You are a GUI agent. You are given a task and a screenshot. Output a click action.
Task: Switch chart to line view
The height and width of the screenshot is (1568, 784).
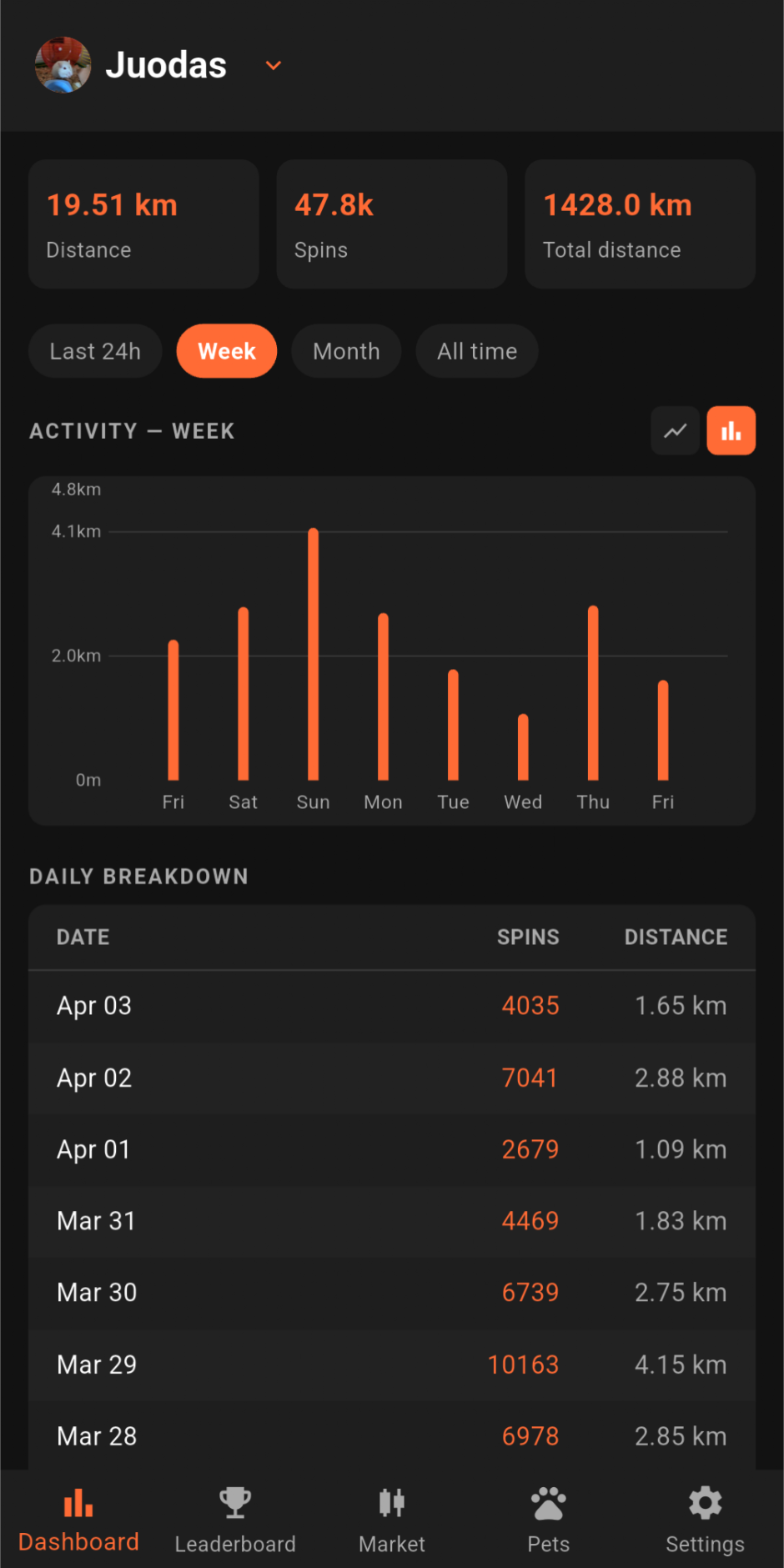(x=675, y=430)
